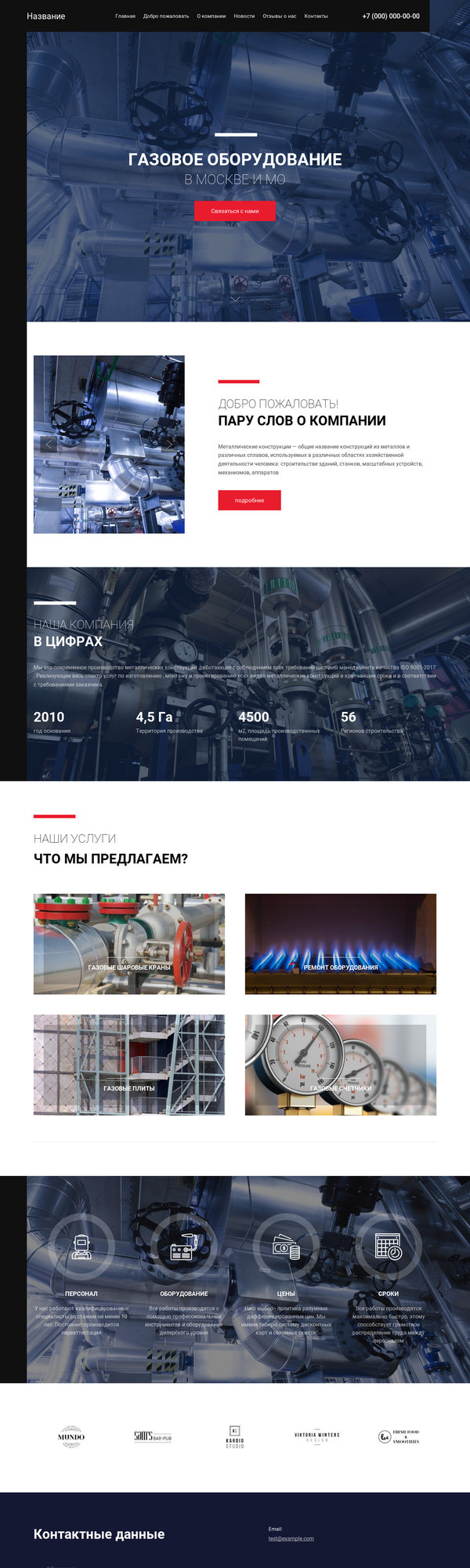Open the Газовые счетчики service card
This screenshot has height=1568, width=470.
tap(341, 1065)
